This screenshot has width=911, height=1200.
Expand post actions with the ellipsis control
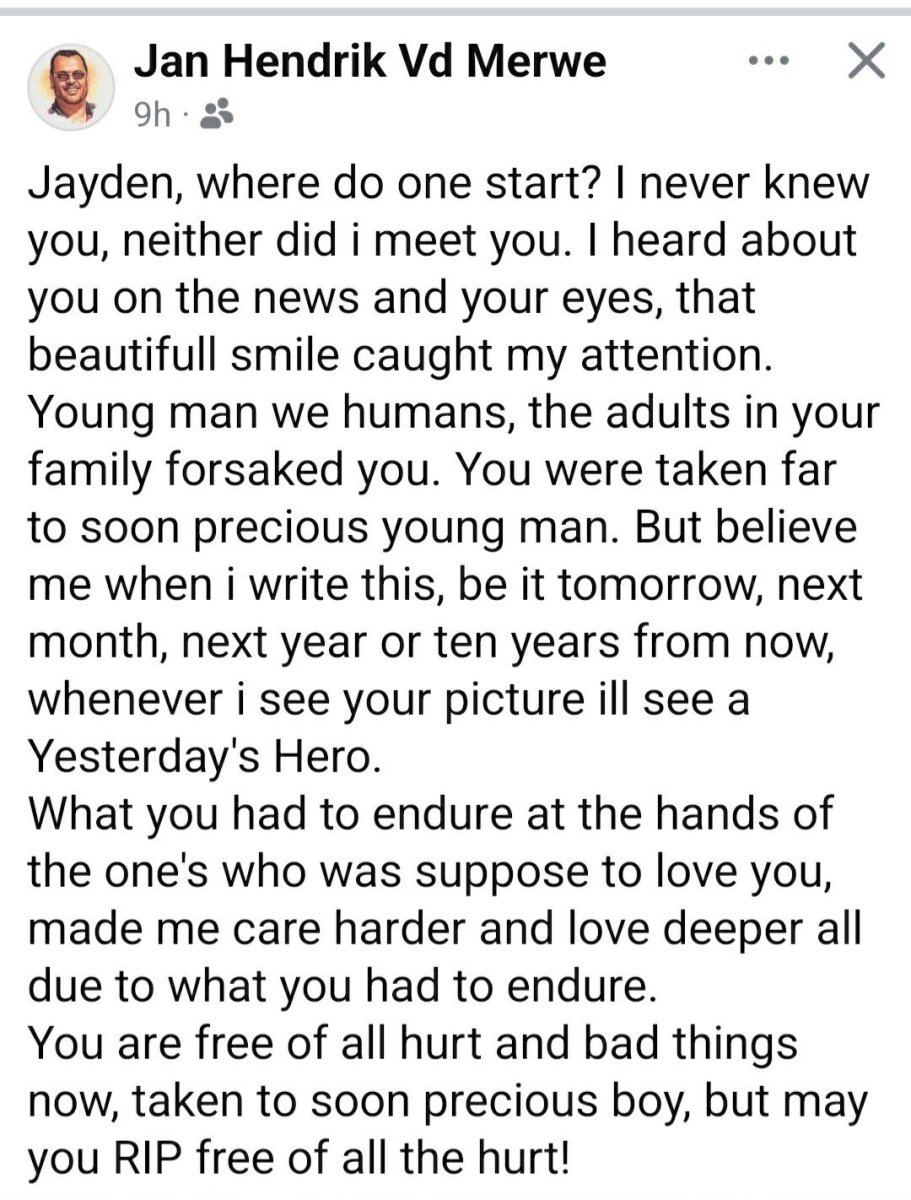tap(768, 62)
